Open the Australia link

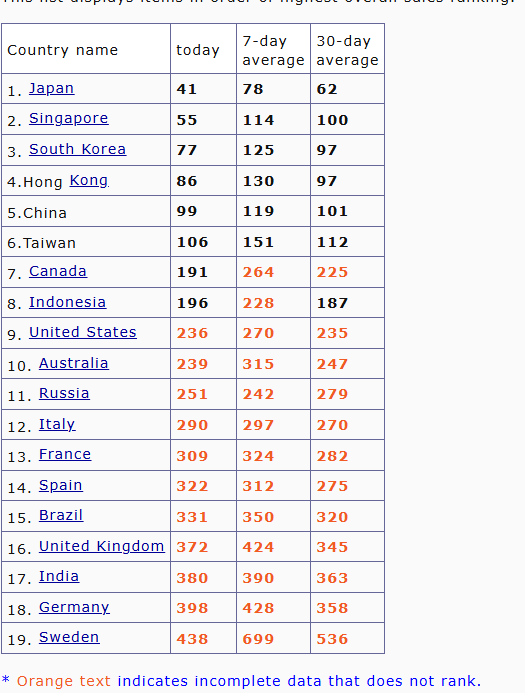74,363
